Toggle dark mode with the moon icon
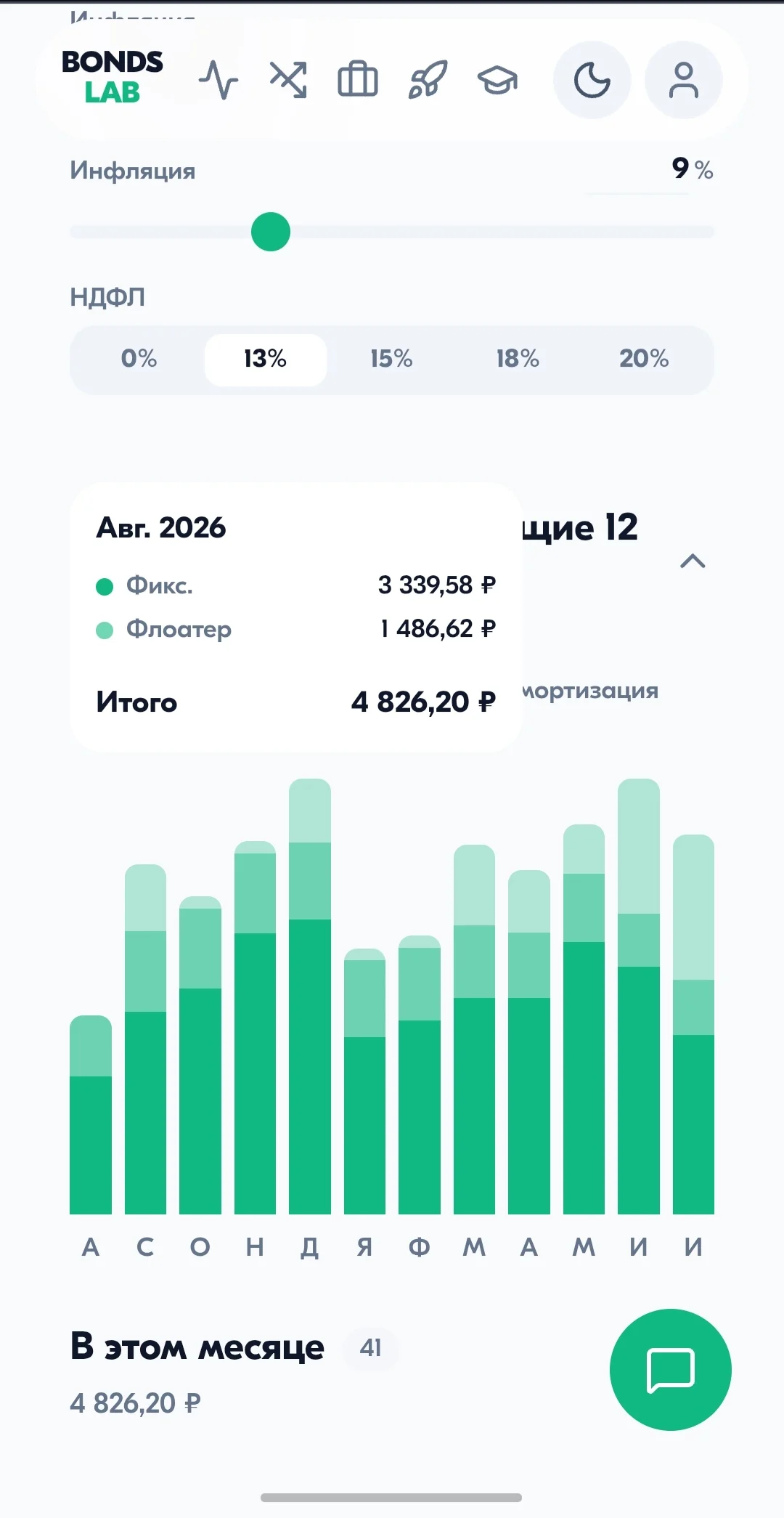Image resolution: width=784 pixels, height=1518 pixels. pos(592,80)
